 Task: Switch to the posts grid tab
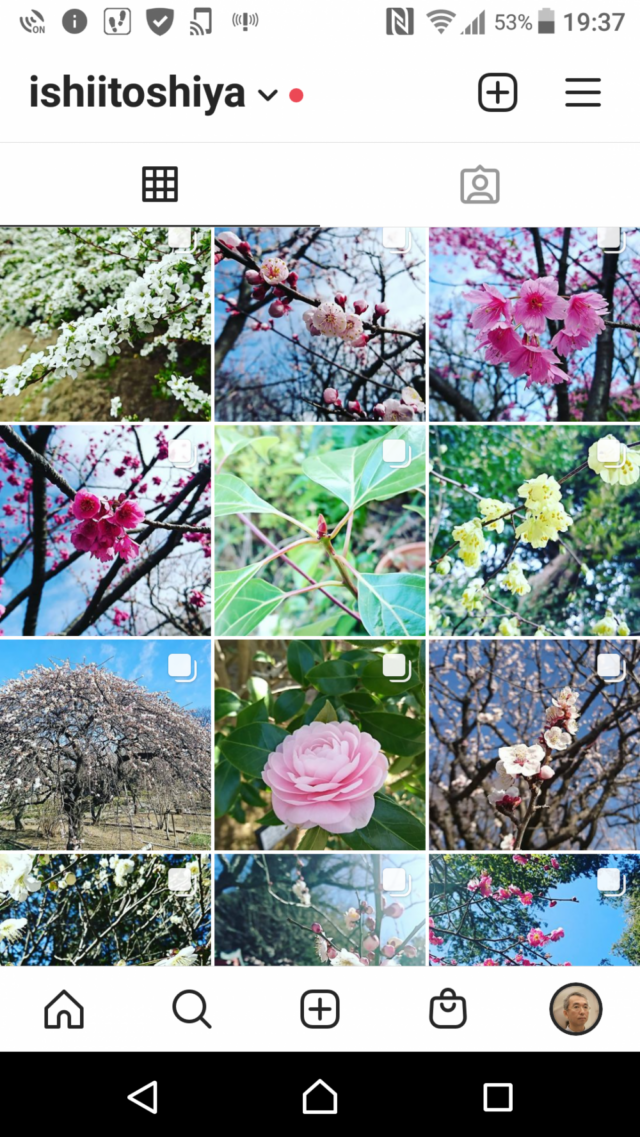click(160, 185)
